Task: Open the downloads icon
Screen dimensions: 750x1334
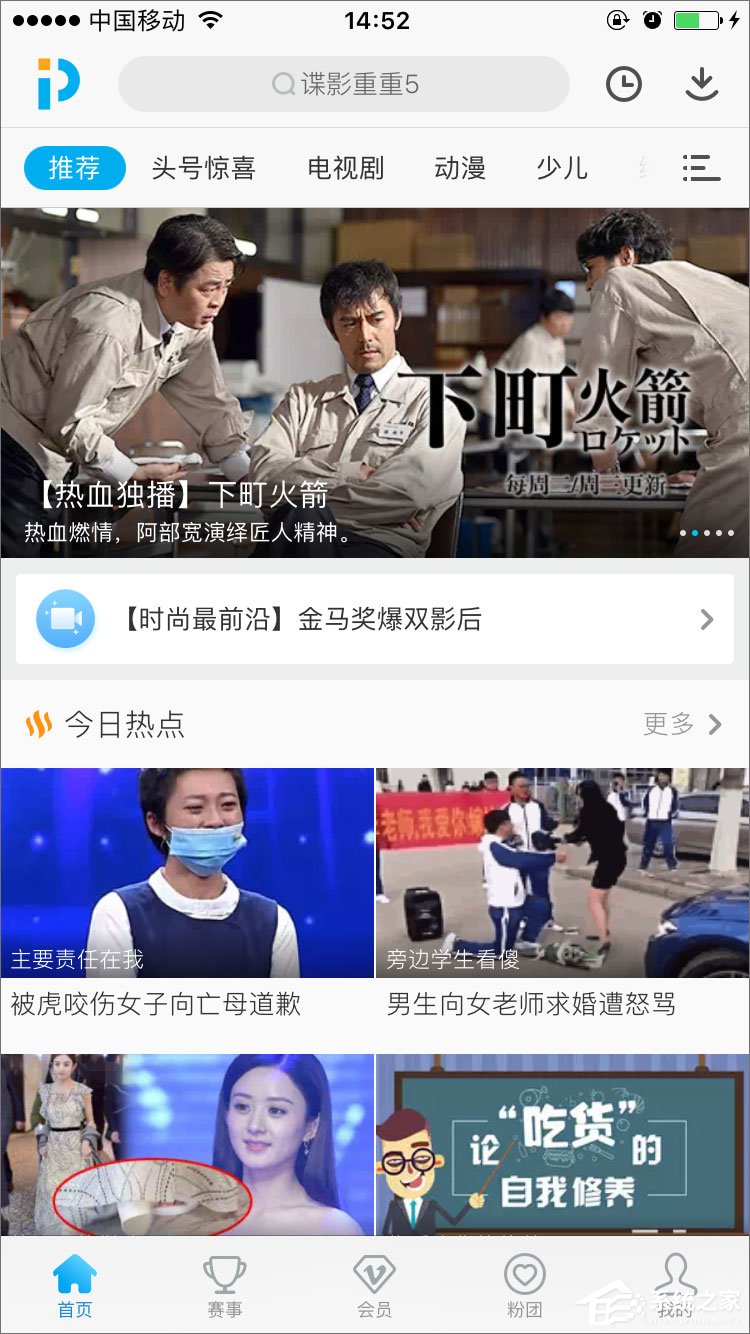Action: point(702,84)
